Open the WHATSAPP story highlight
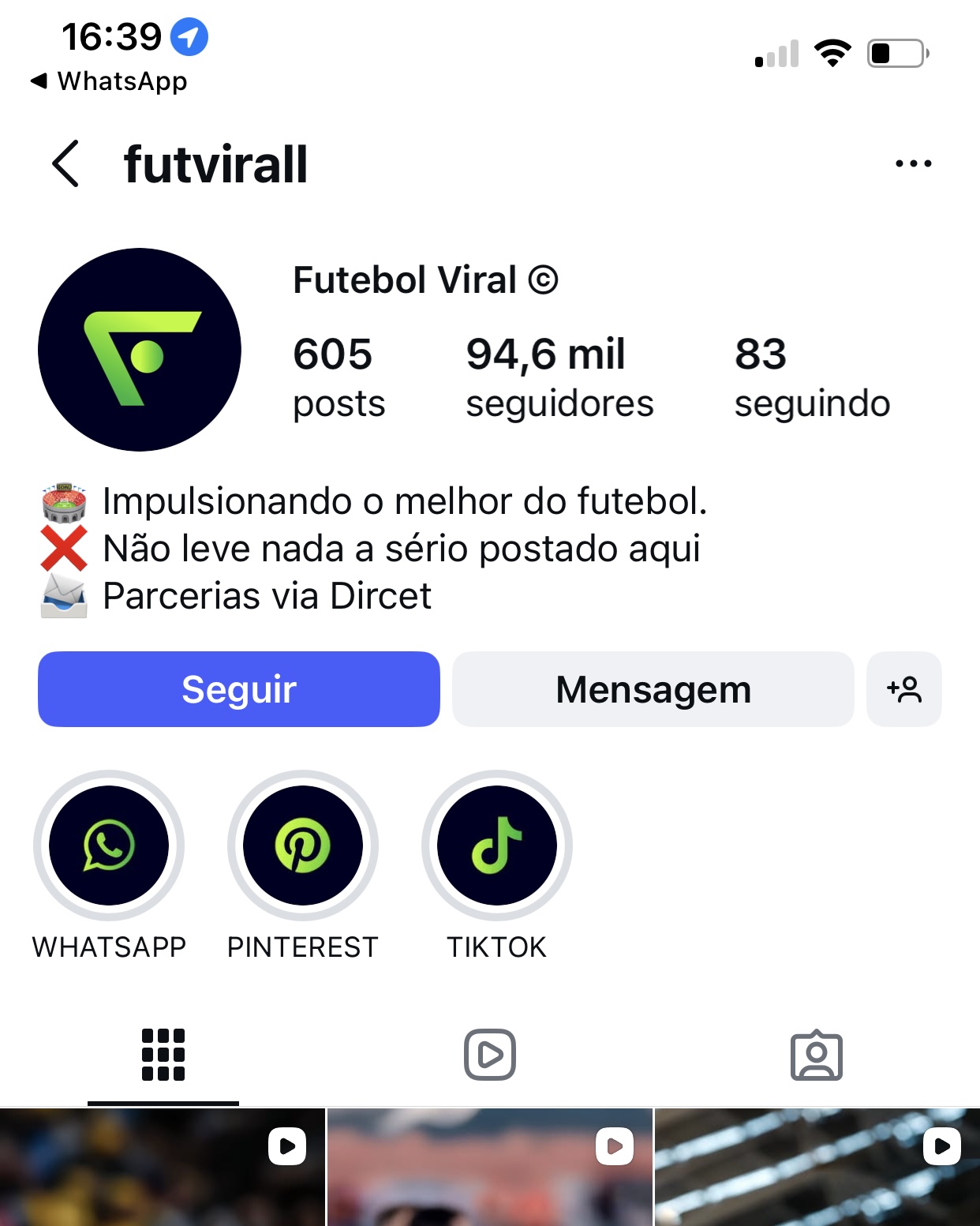The image size is (980, 1226). tap(109, 845)
